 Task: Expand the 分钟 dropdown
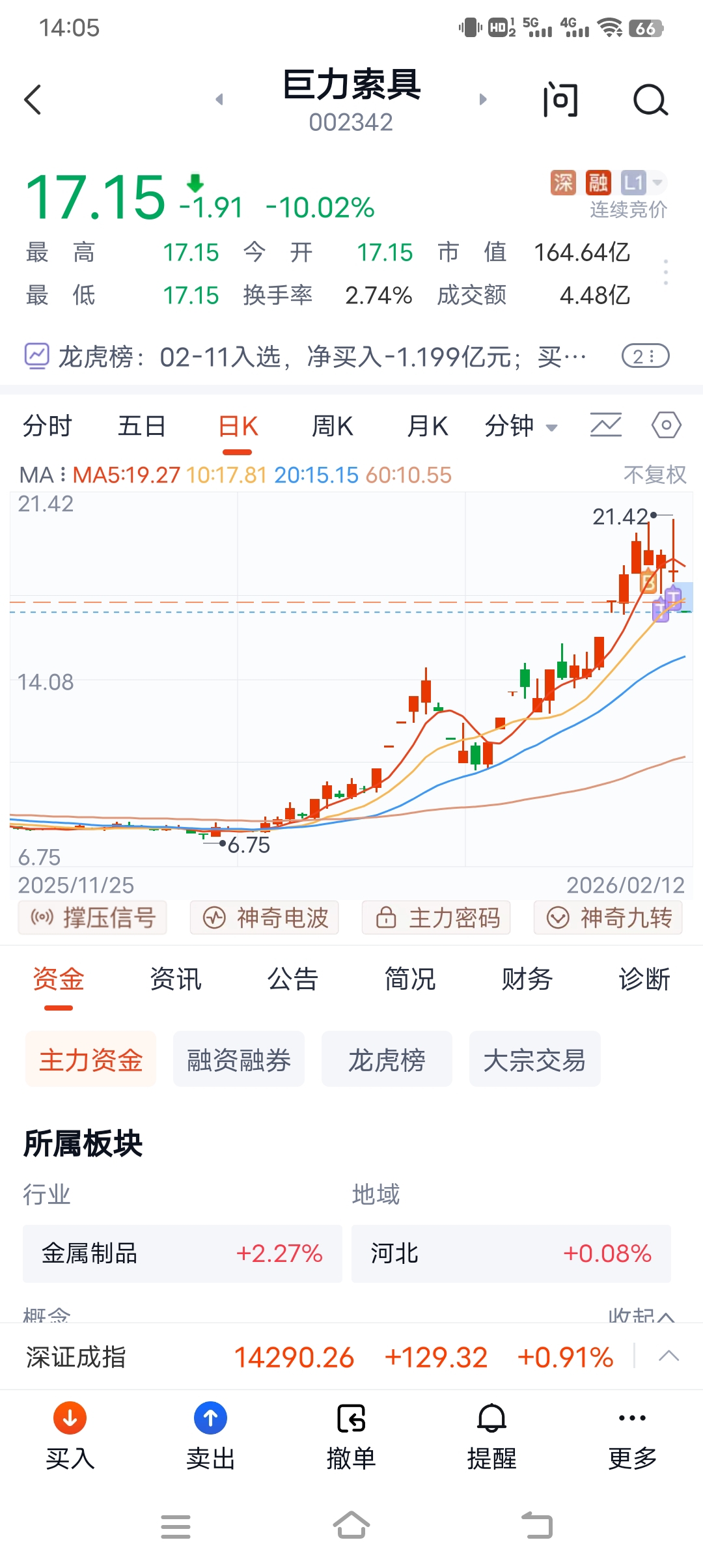coord(521,427)
